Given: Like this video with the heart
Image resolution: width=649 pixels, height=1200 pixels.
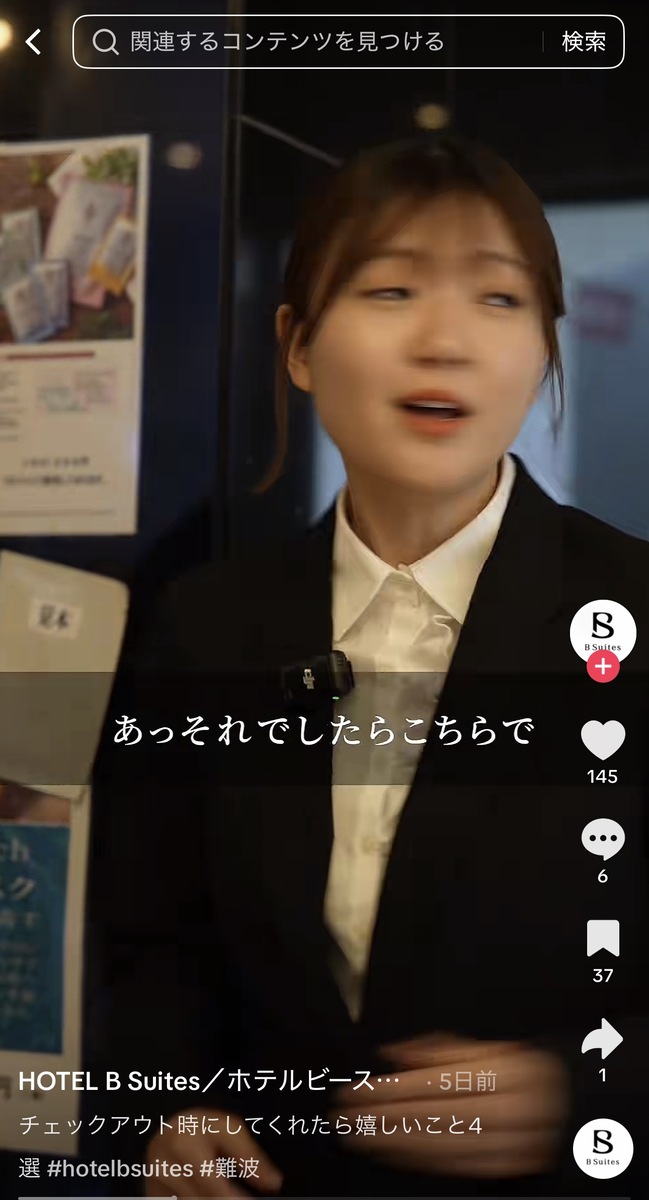Looking at the screenshot, I should click(602, 741).
